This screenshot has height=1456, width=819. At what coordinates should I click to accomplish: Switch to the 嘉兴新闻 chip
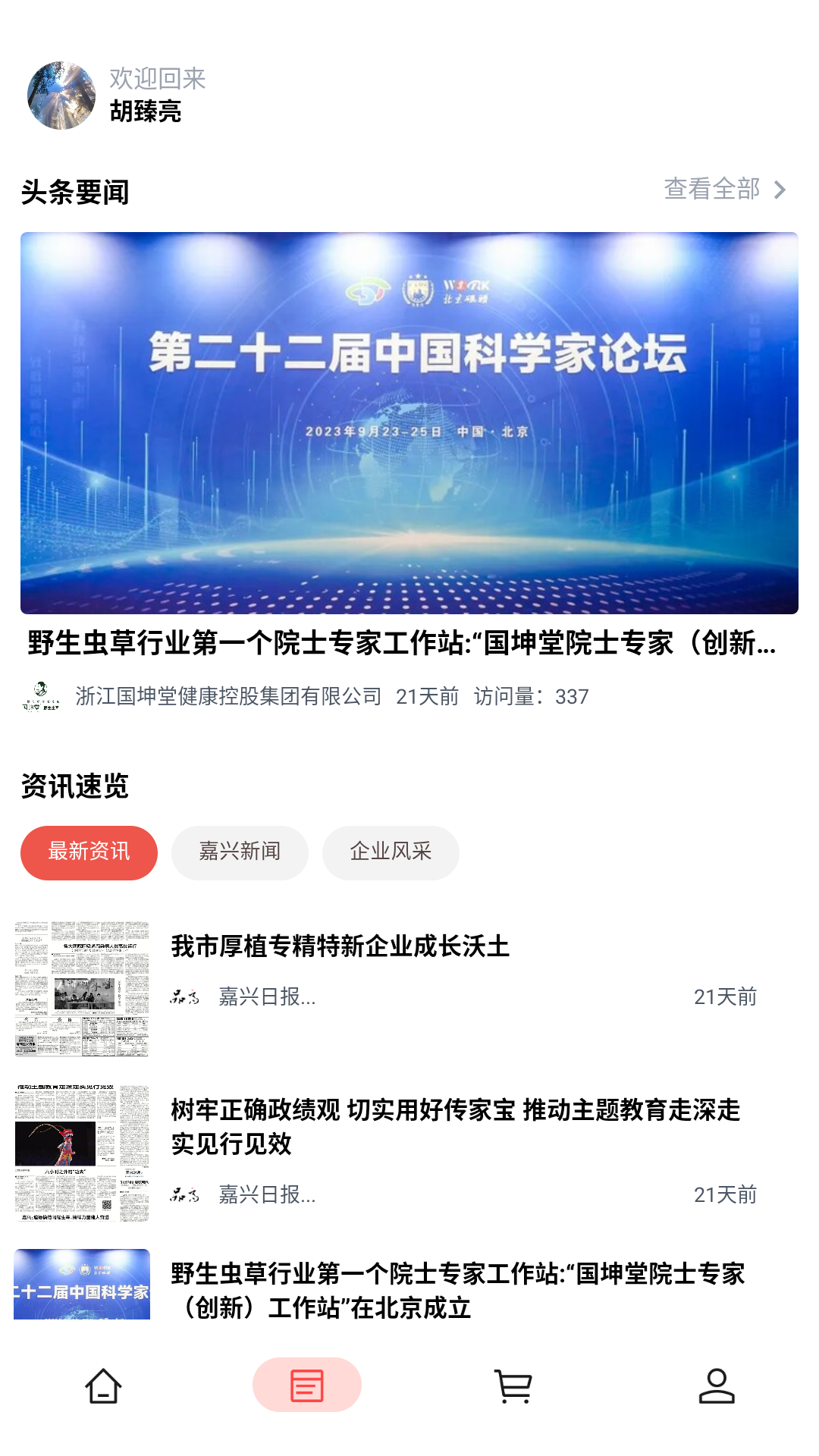pos(240,852)
